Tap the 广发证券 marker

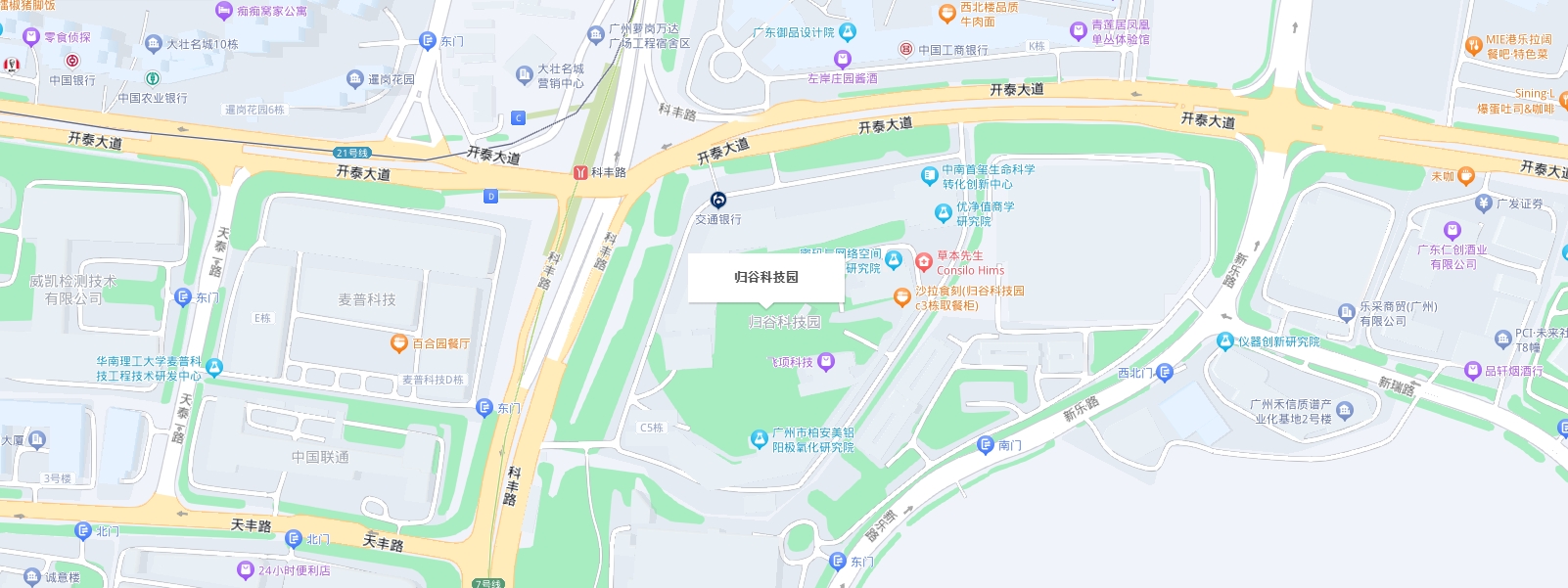point(1484,204)
